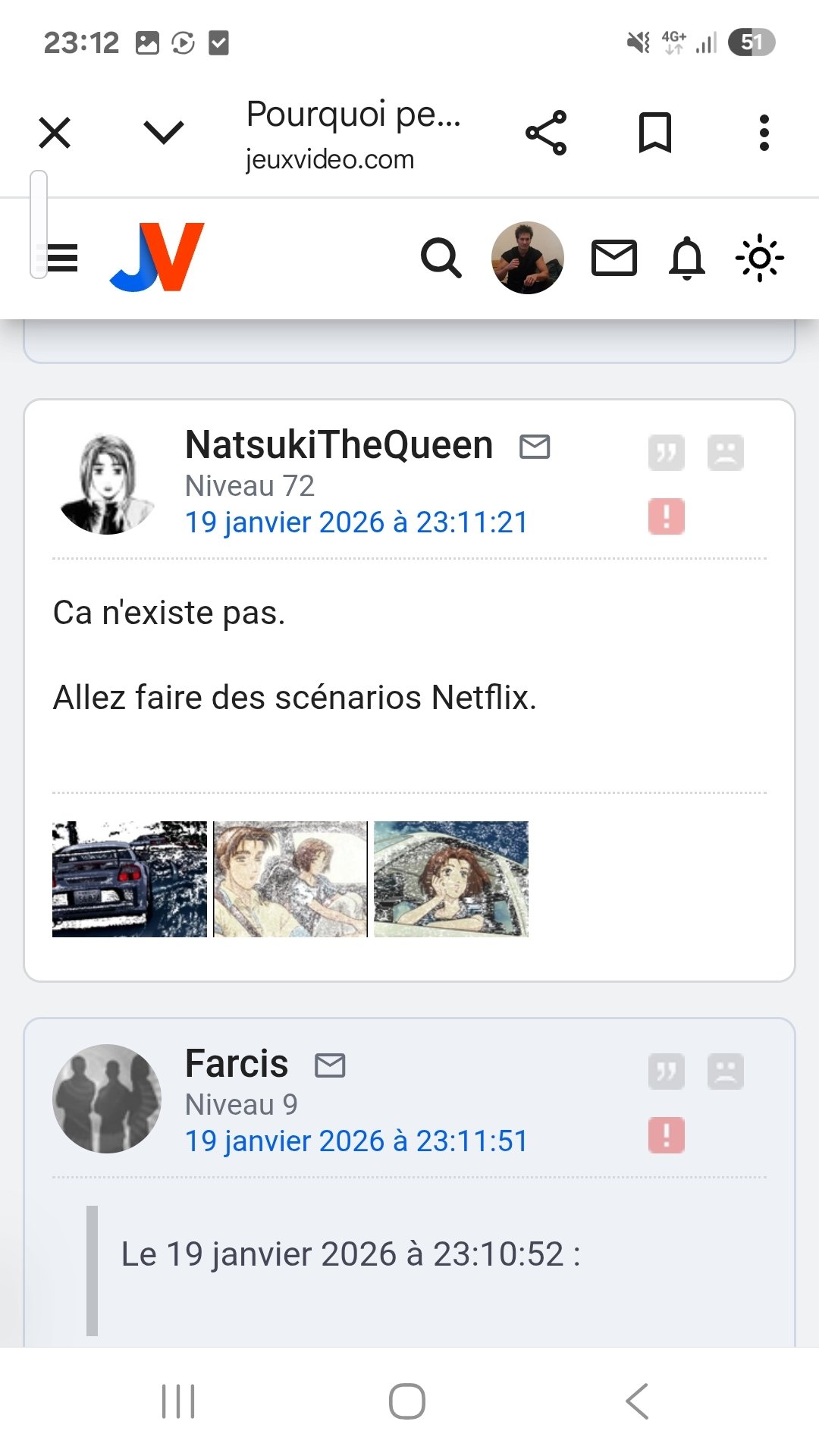
Task: Open private messages inbox
Action: [x=613, y=258]
